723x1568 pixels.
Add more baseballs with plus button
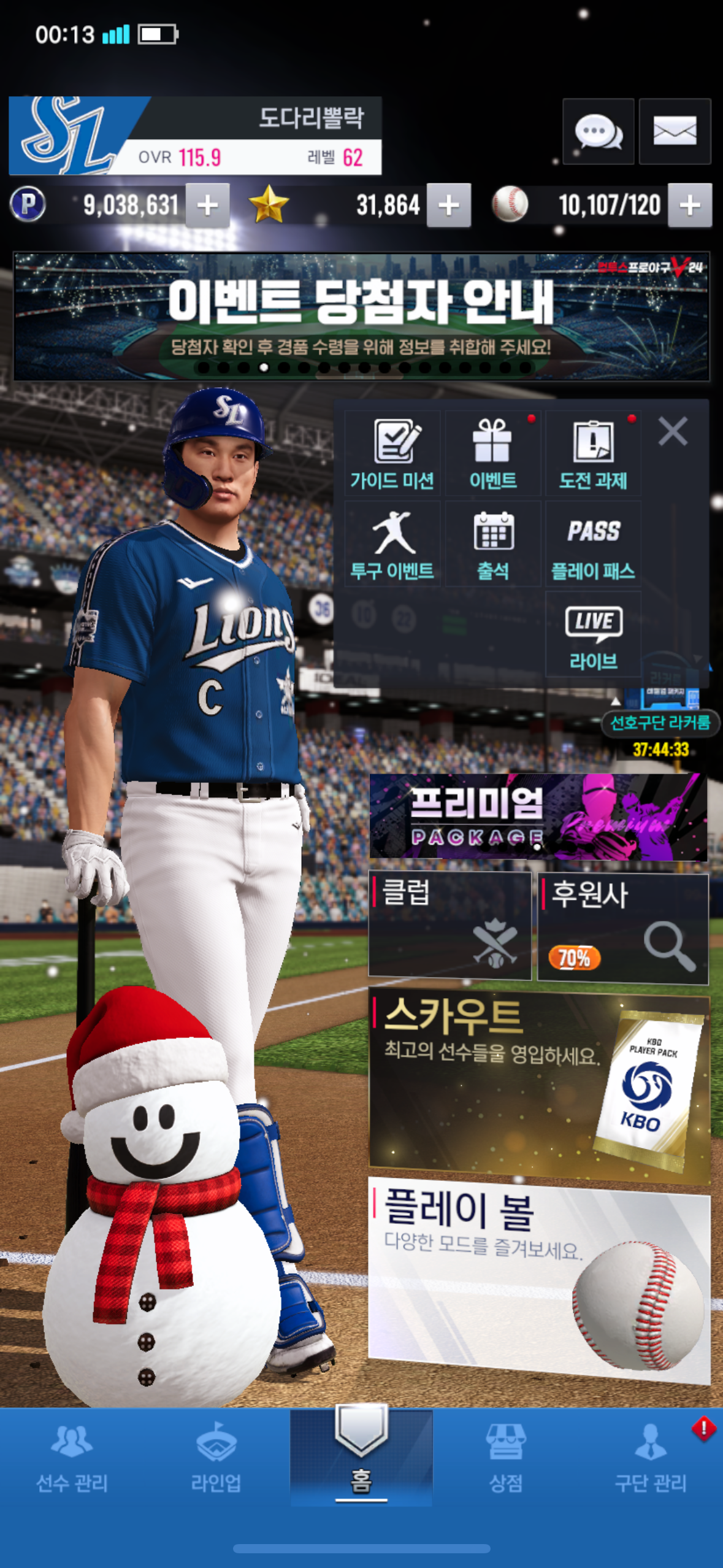pos(690,206)
